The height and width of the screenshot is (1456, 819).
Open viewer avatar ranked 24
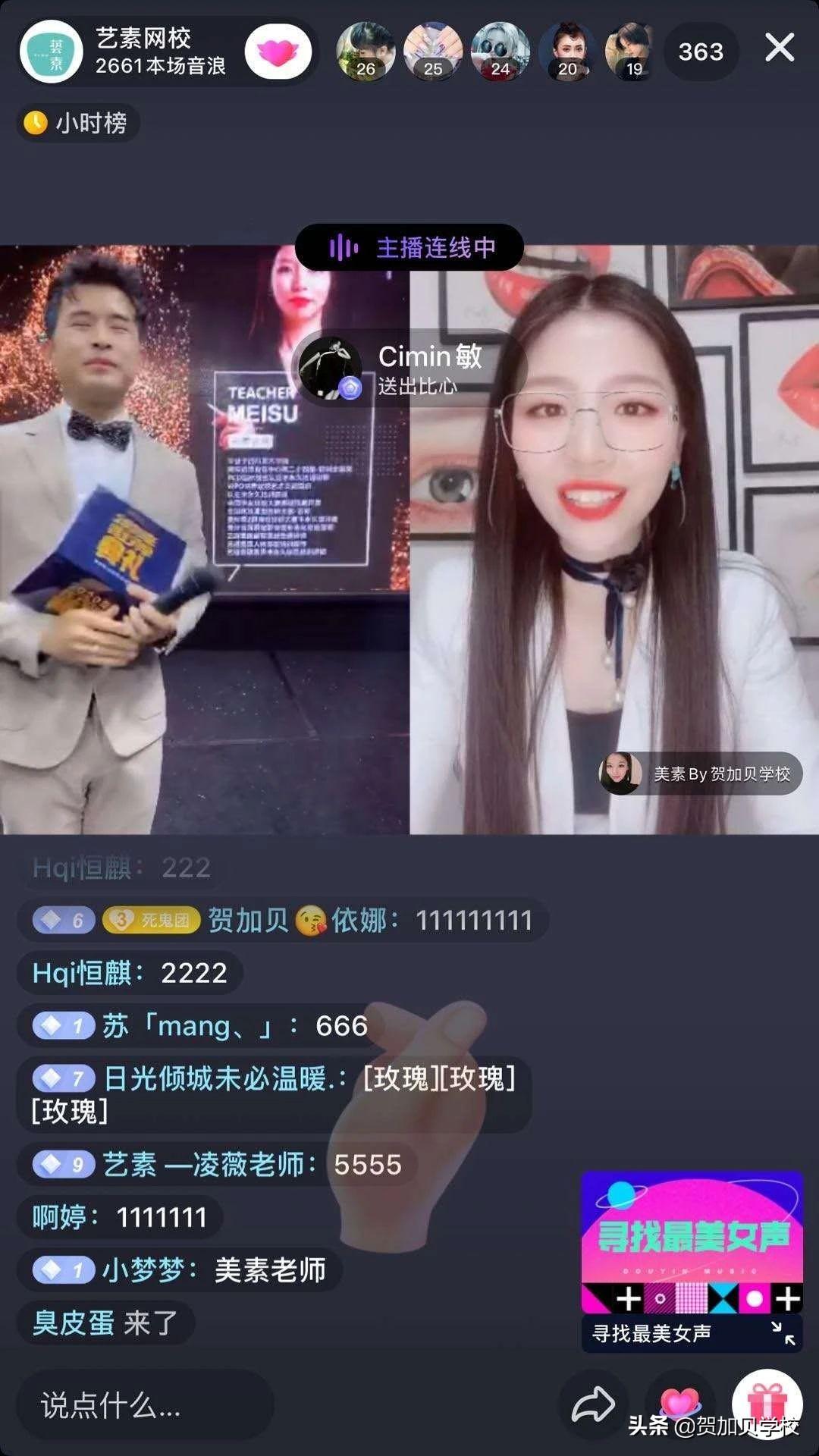pyautogui.click(x=500, y=52)
